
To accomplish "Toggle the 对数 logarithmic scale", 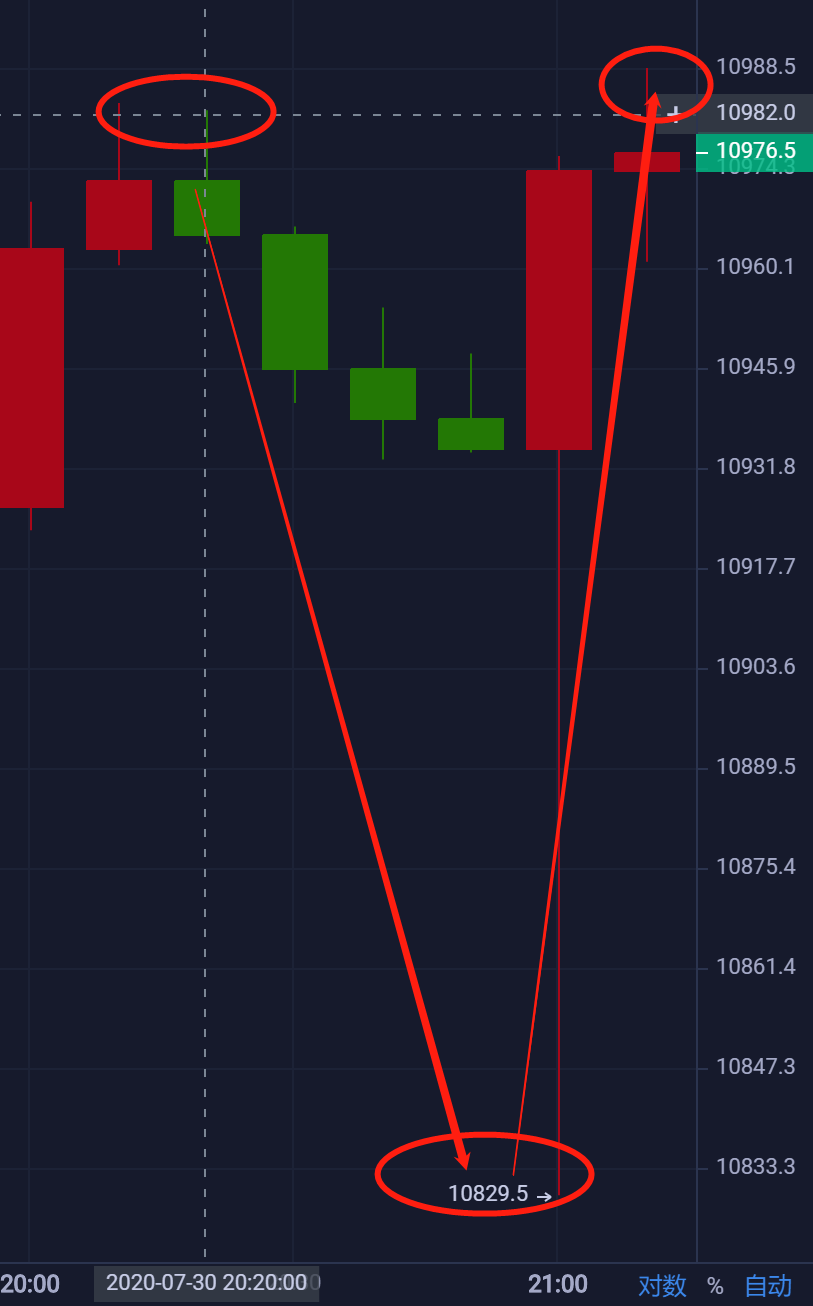I will point(662,1286).
